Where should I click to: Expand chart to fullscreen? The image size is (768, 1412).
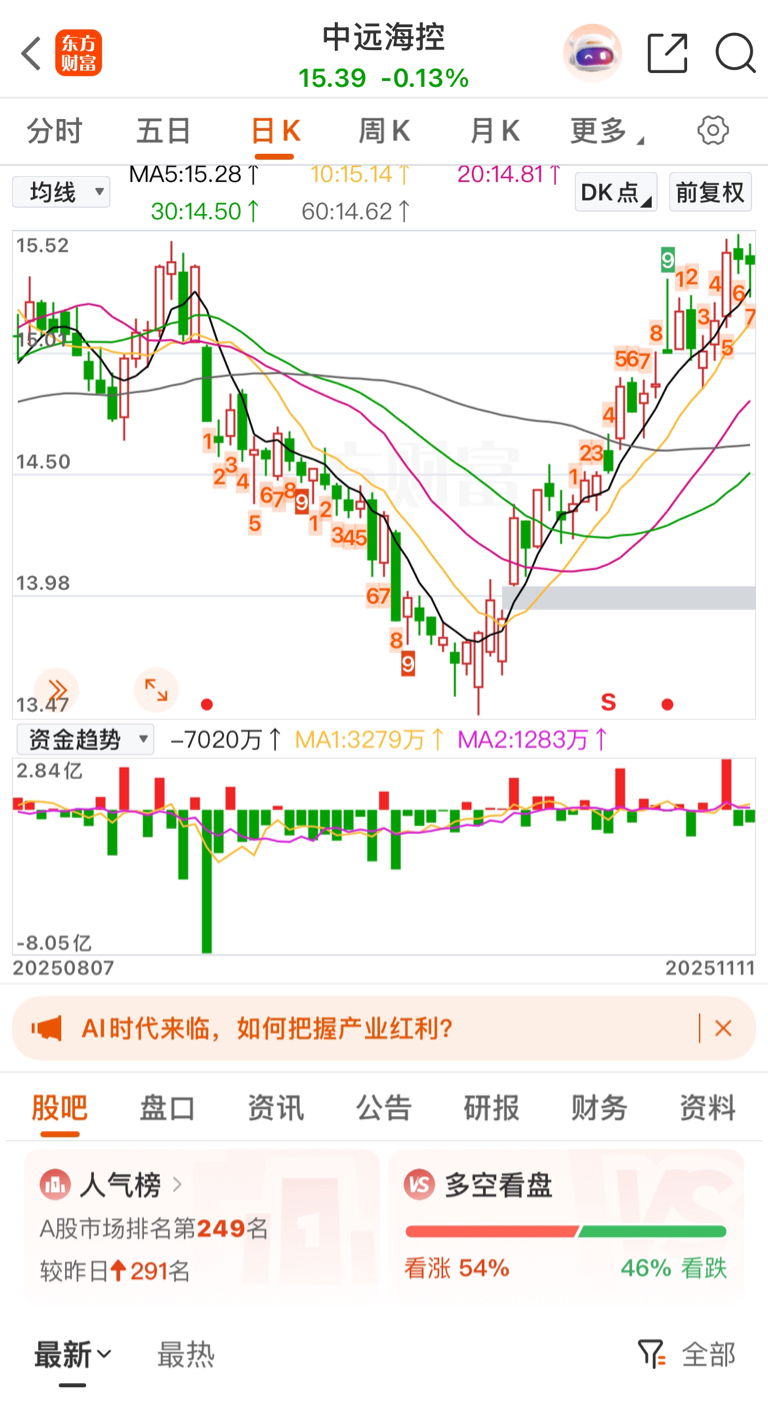[x=156, y=689]
